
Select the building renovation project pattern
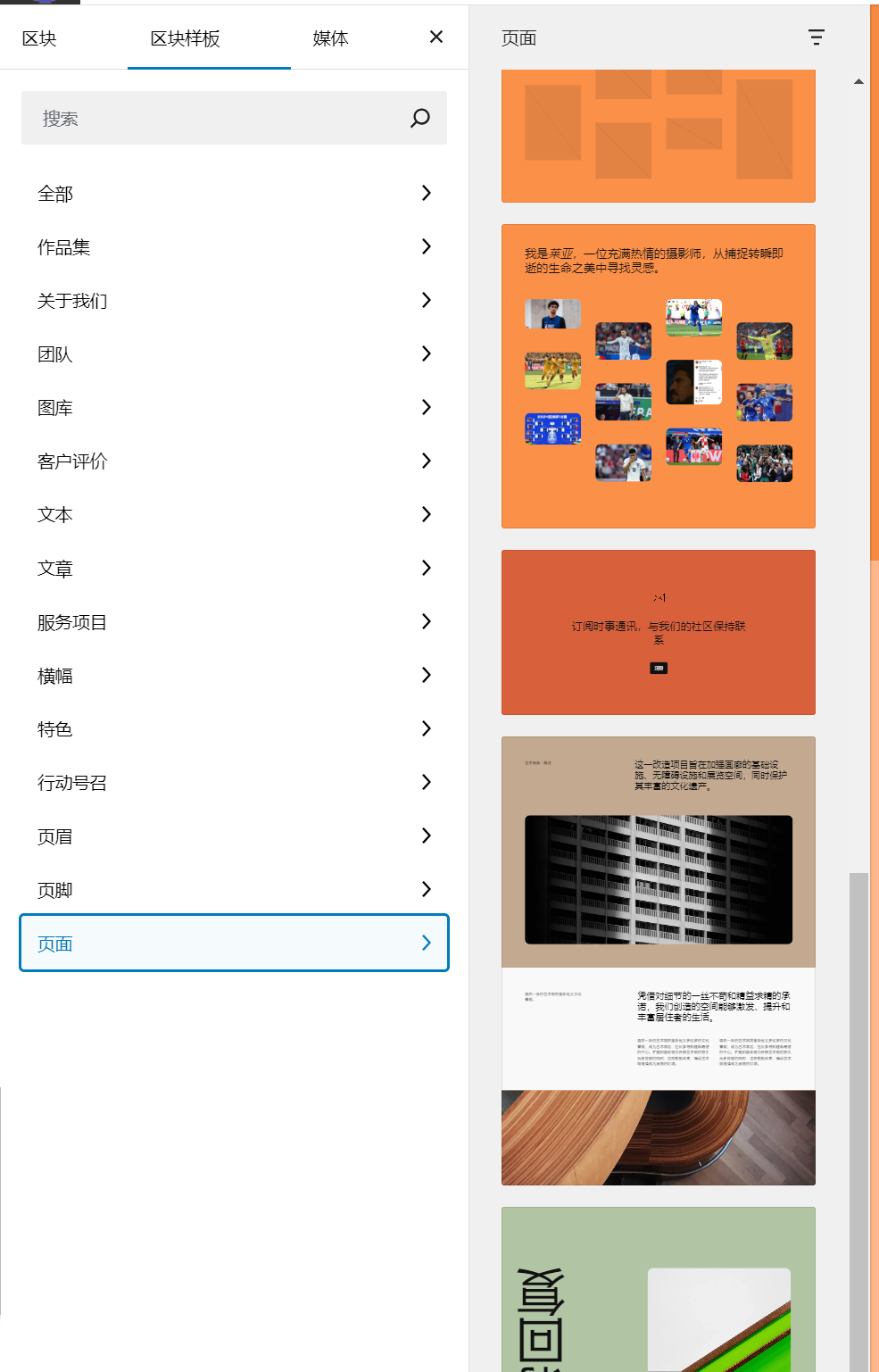[x=659, y=960]
